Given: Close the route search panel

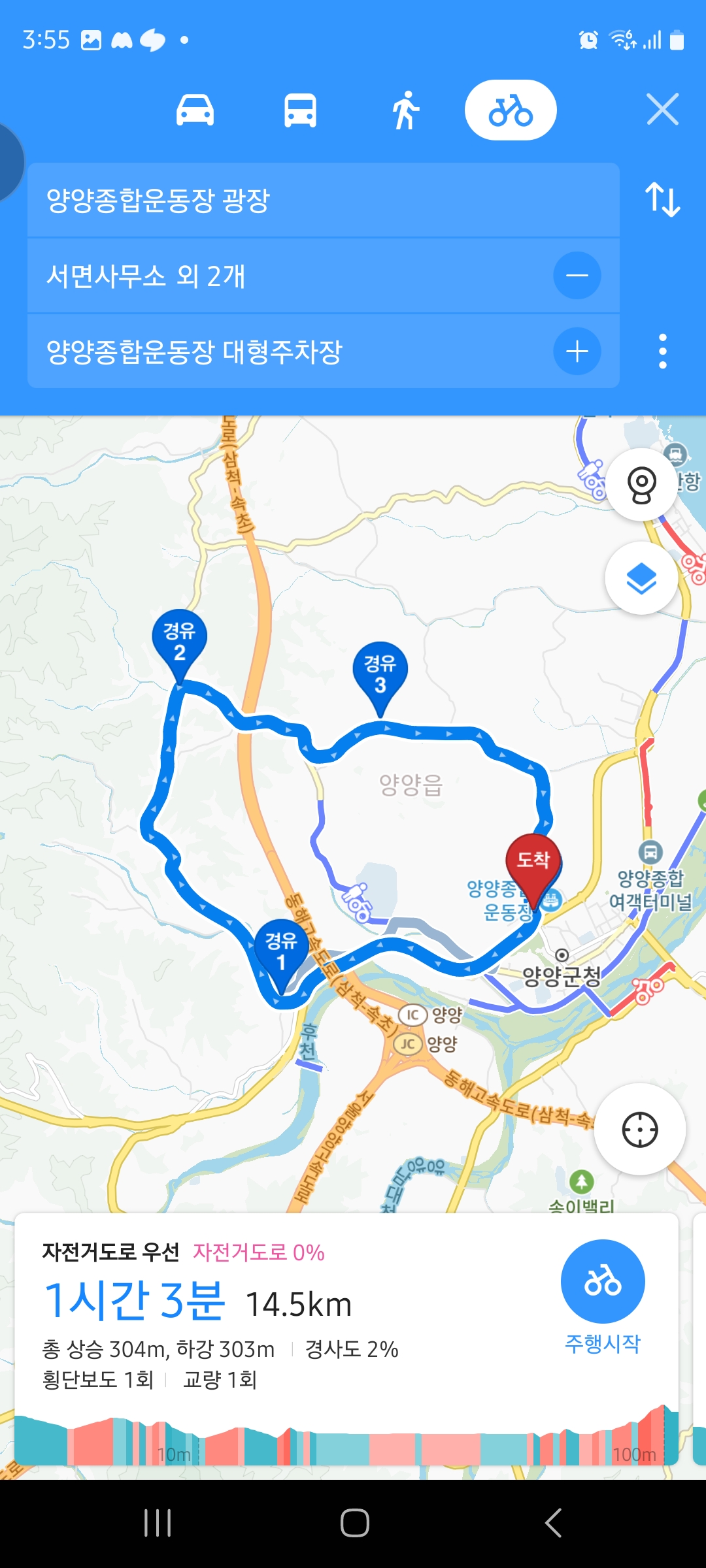Looking at the screenshot, I should [662, 109].
